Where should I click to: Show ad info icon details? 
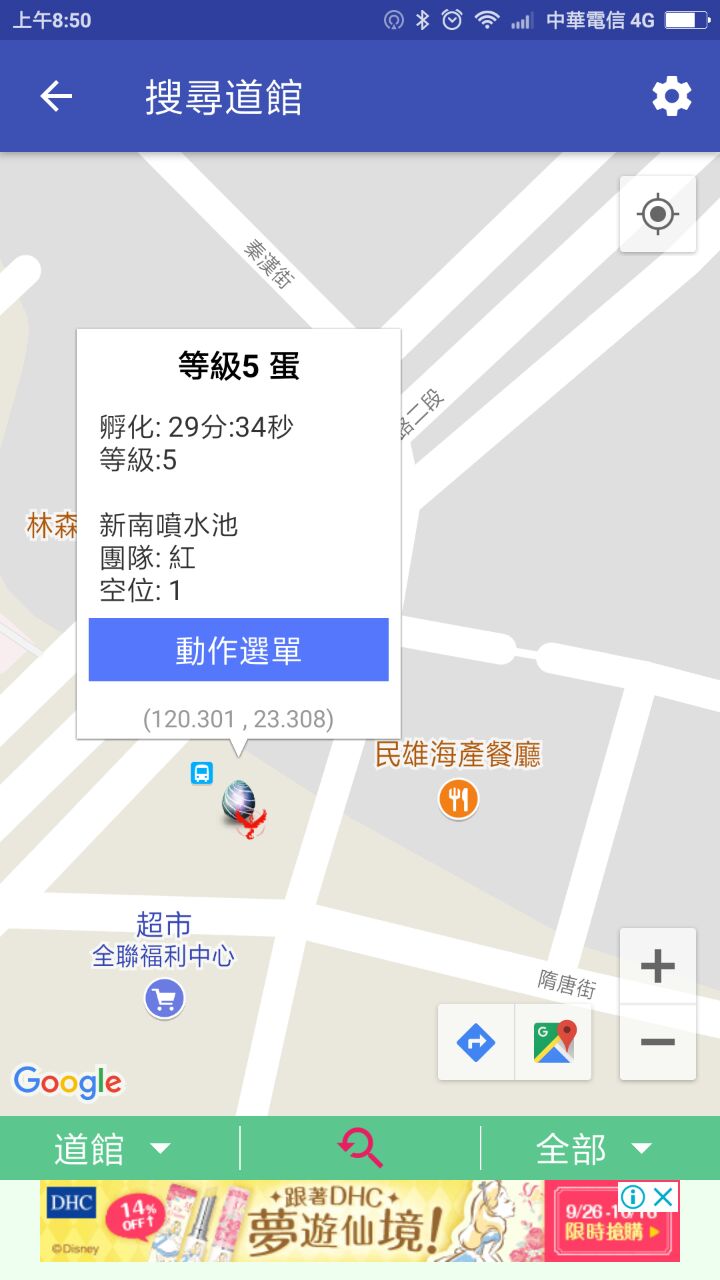pyautogui.click(x=634, y=1197)
